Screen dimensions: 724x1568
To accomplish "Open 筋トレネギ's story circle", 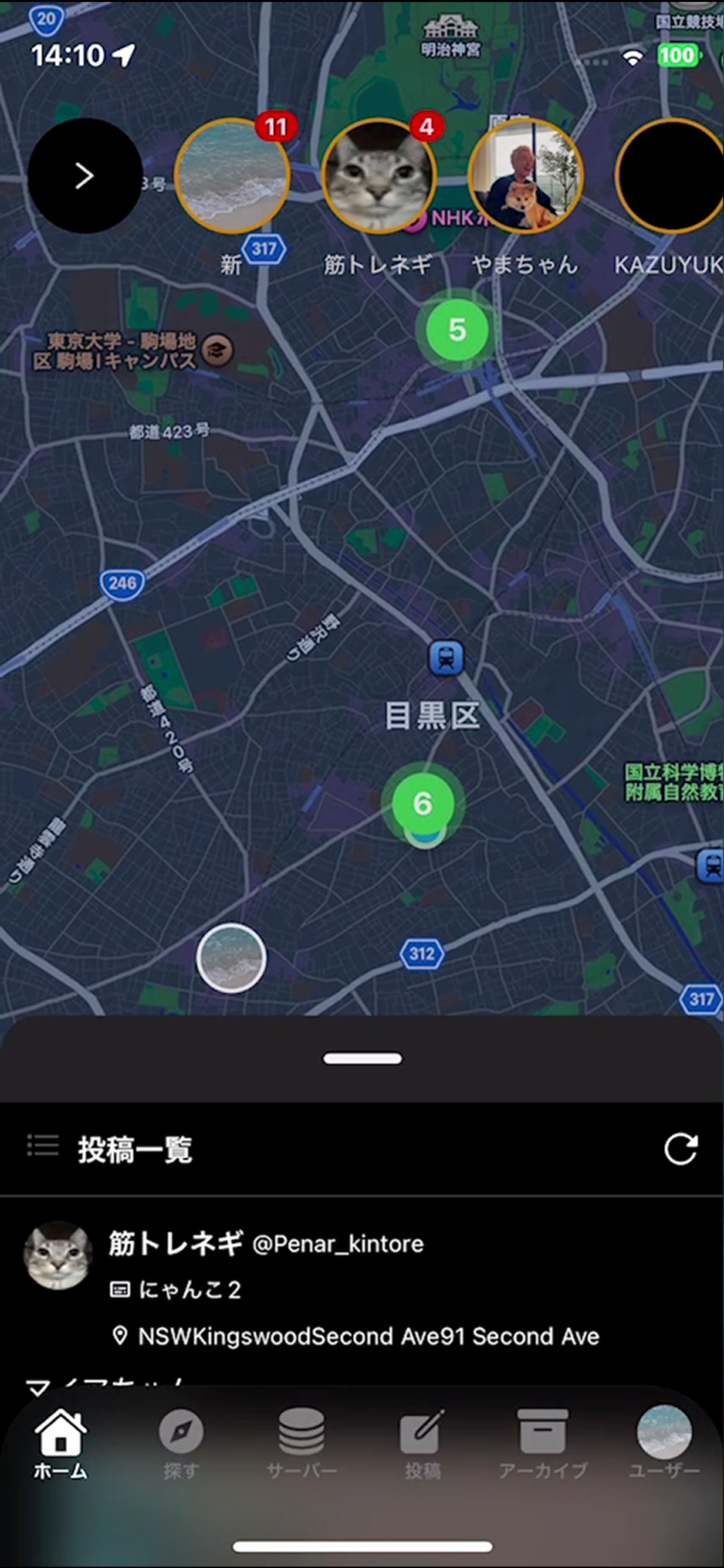I will [x=378, y=176].
